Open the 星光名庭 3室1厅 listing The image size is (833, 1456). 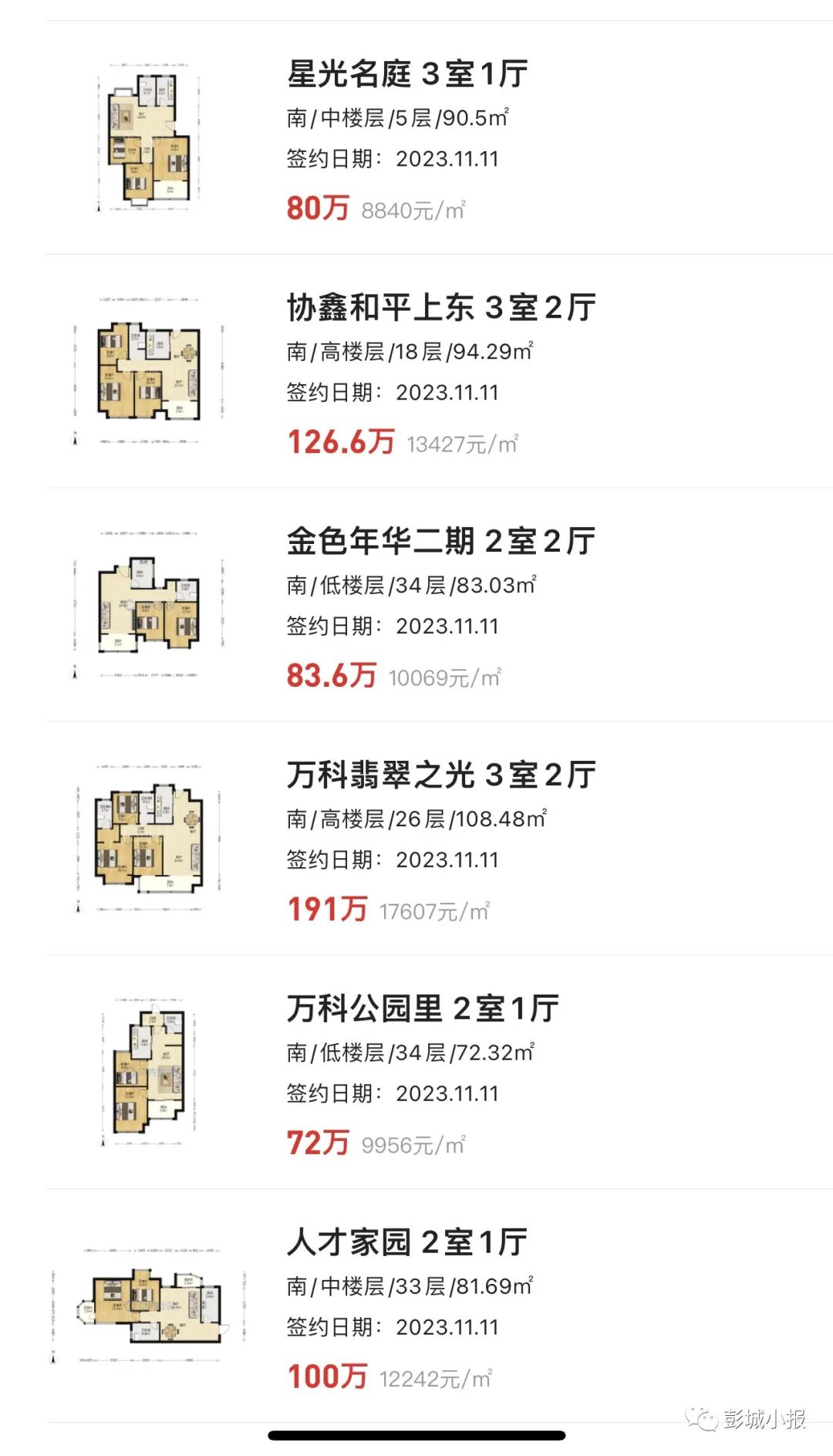440,138
